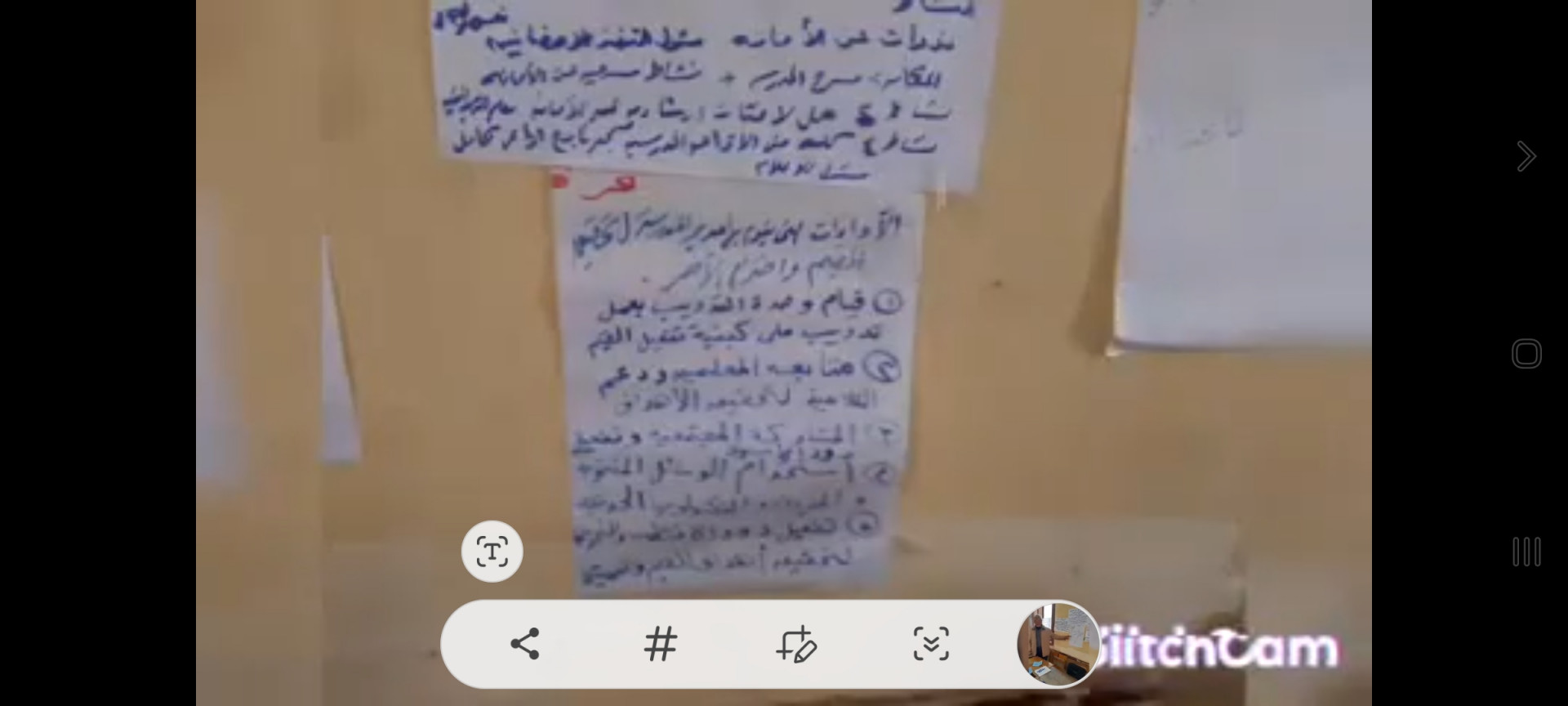The image size is (1568, 706).
Task: Go back using system navigation
Action: click(1526, 156)
